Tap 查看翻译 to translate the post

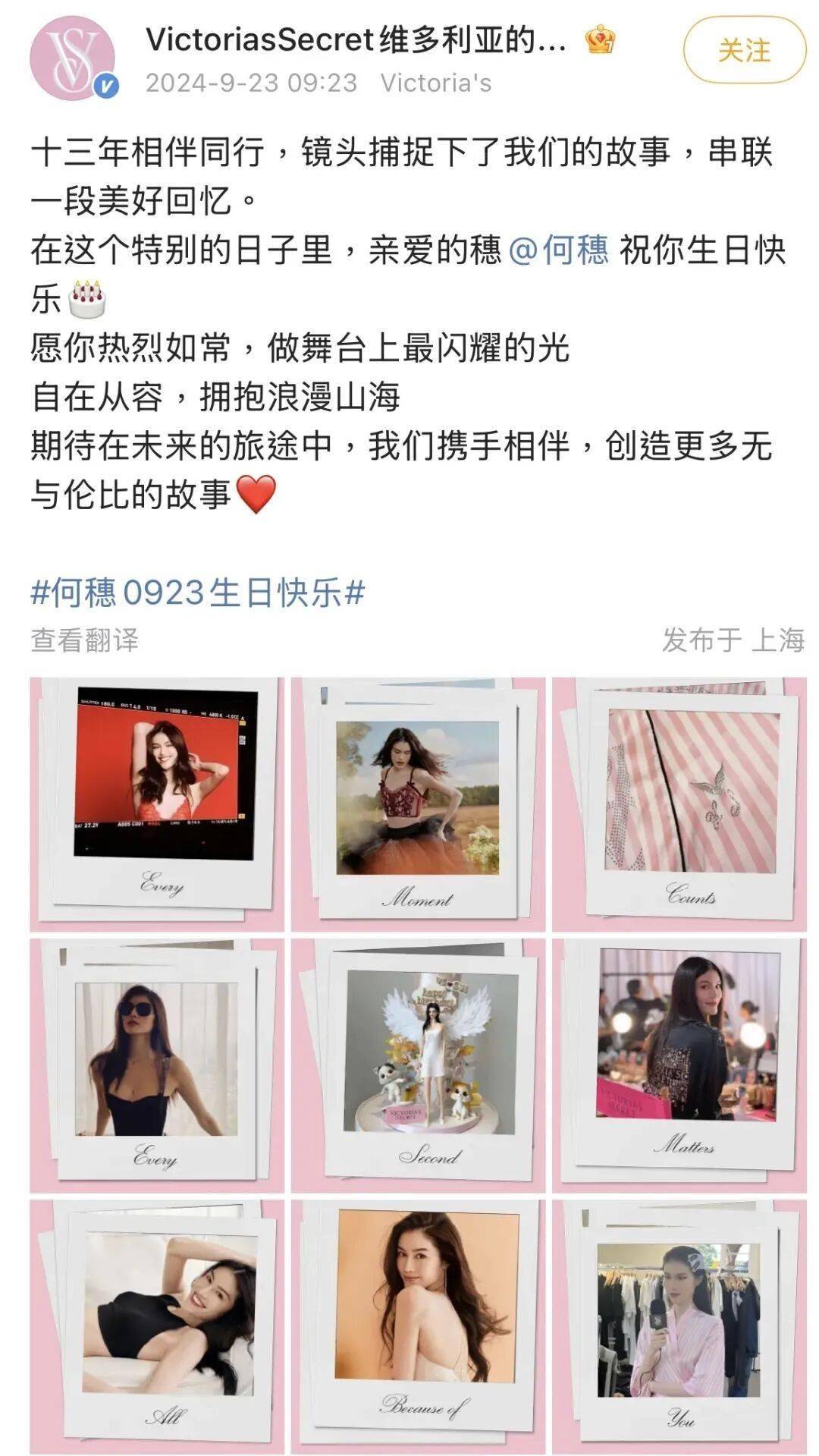(84, 640)
